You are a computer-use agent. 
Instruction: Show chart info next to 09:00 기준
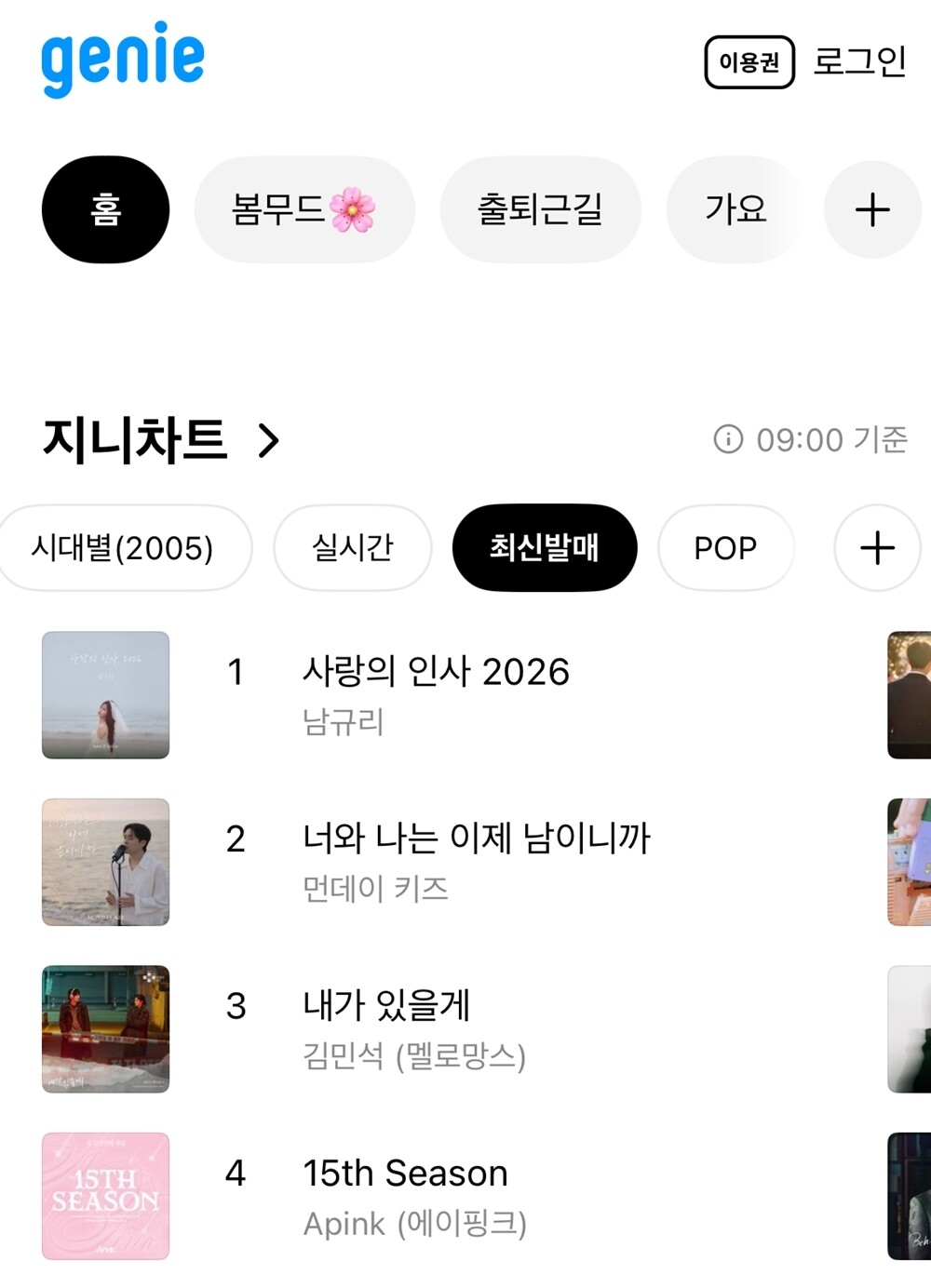pos(728,439)
